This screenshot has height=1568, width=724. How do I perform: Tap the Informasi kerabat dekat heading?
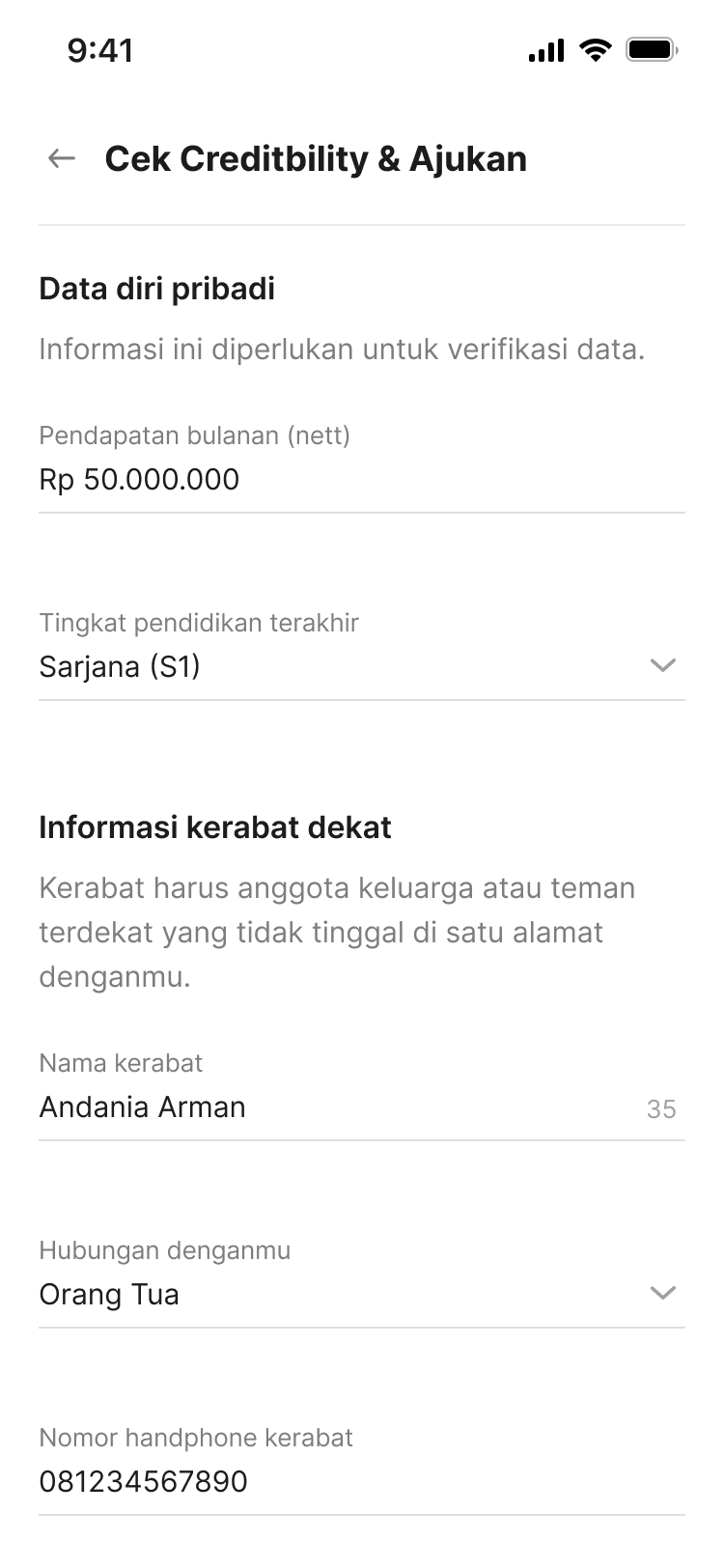(214, 827)
